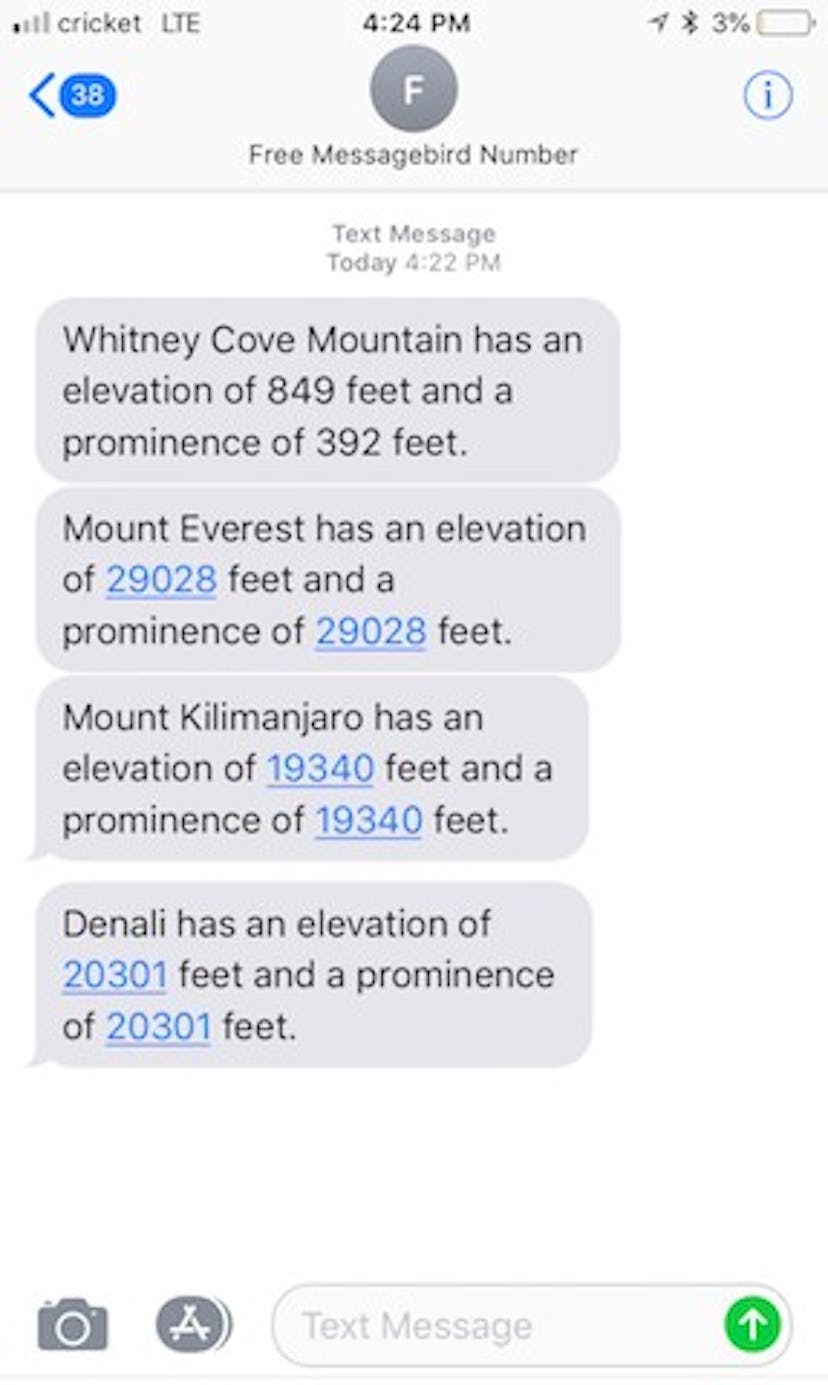Tap Denali prominence link 20301
This screenshot has width=828, height=1385.
(x=158, y=1026)
